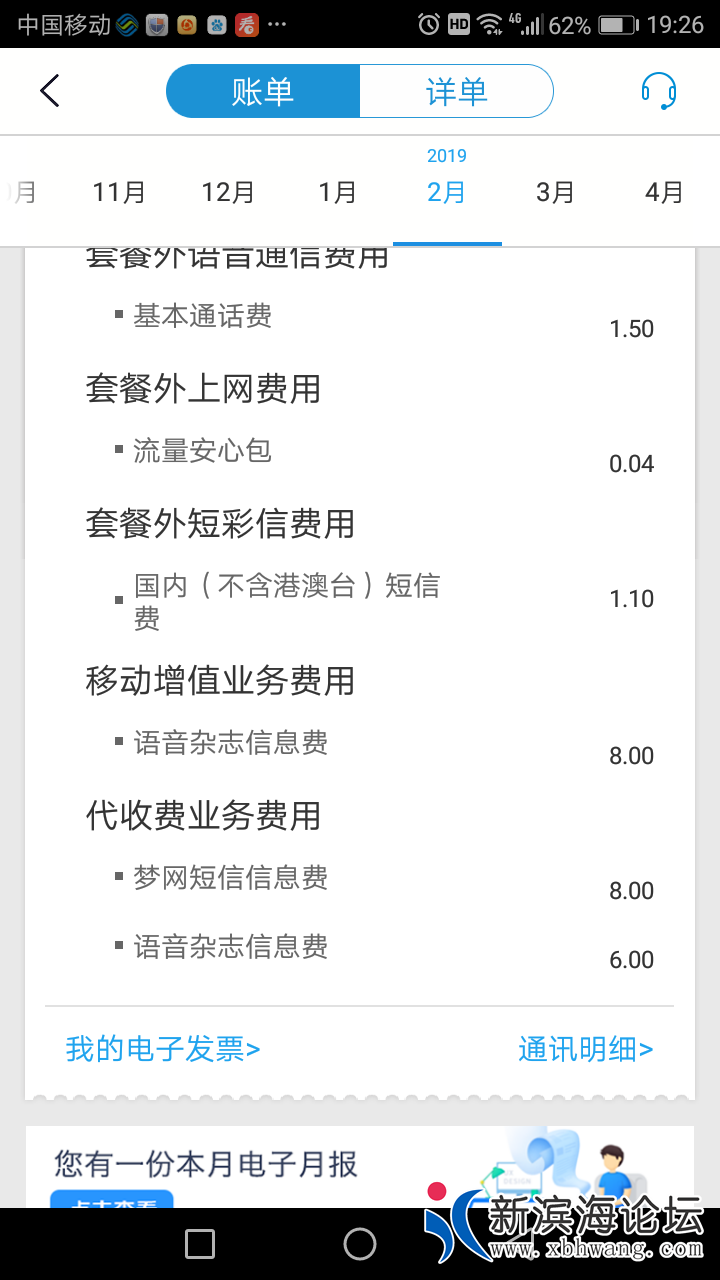Select the 11月 month tab
The image size is (720, 1280).
(x=119, y=192)
